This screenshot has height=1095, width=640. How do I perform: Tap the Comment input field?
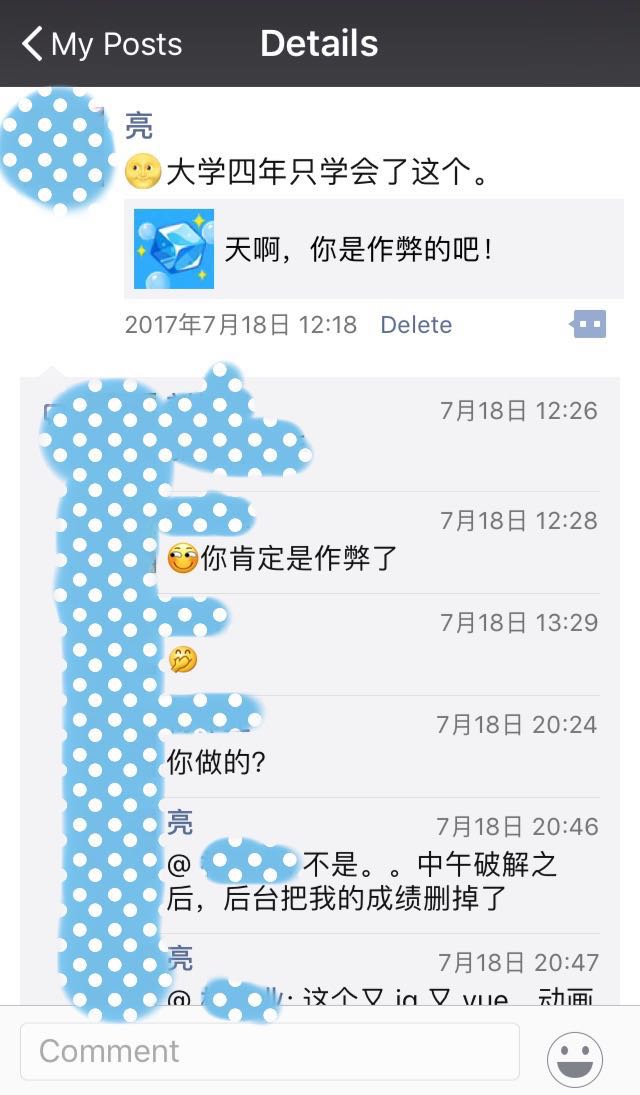point(270,1051)
